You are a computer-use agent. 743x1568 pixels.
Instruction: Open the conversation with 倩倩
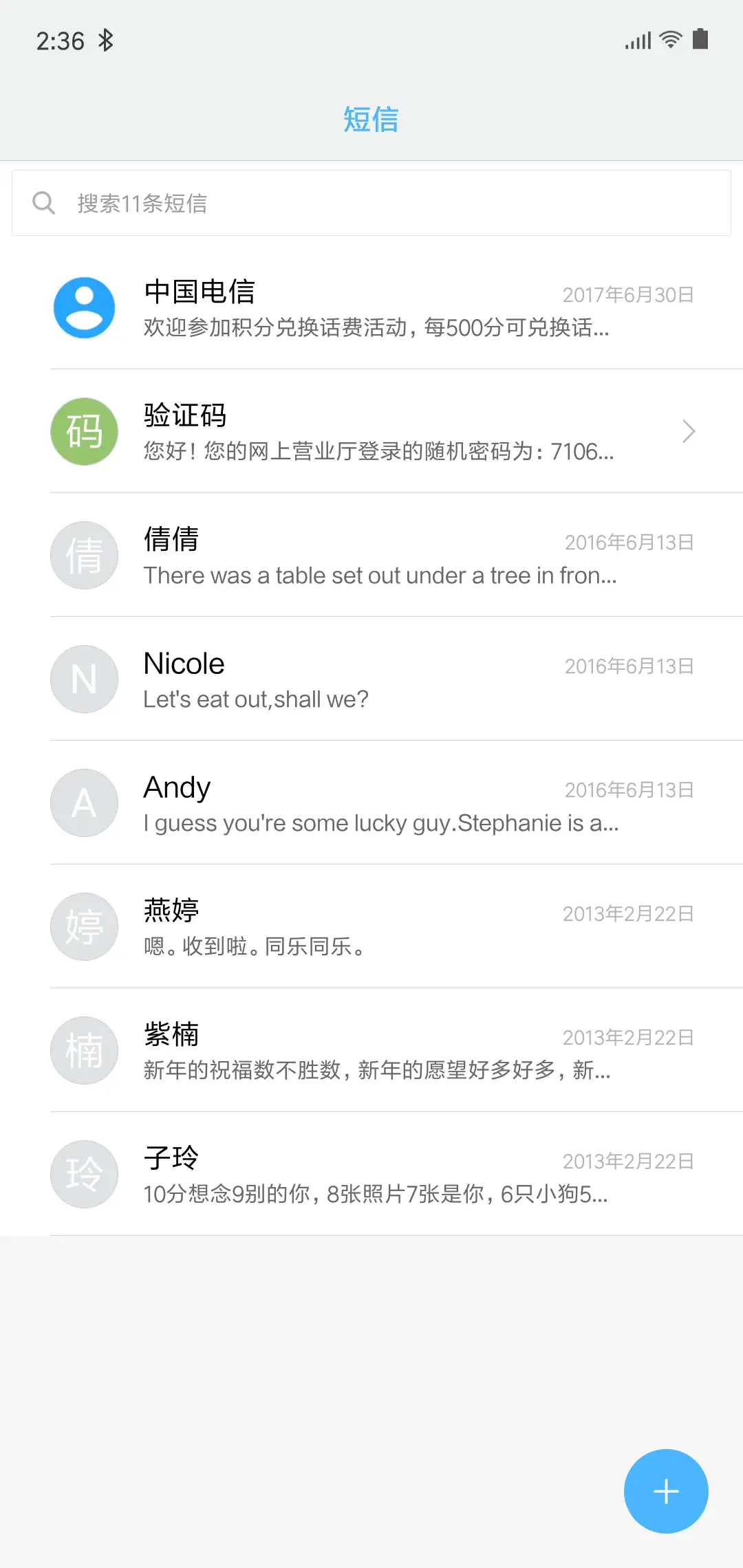pos(371,556)
